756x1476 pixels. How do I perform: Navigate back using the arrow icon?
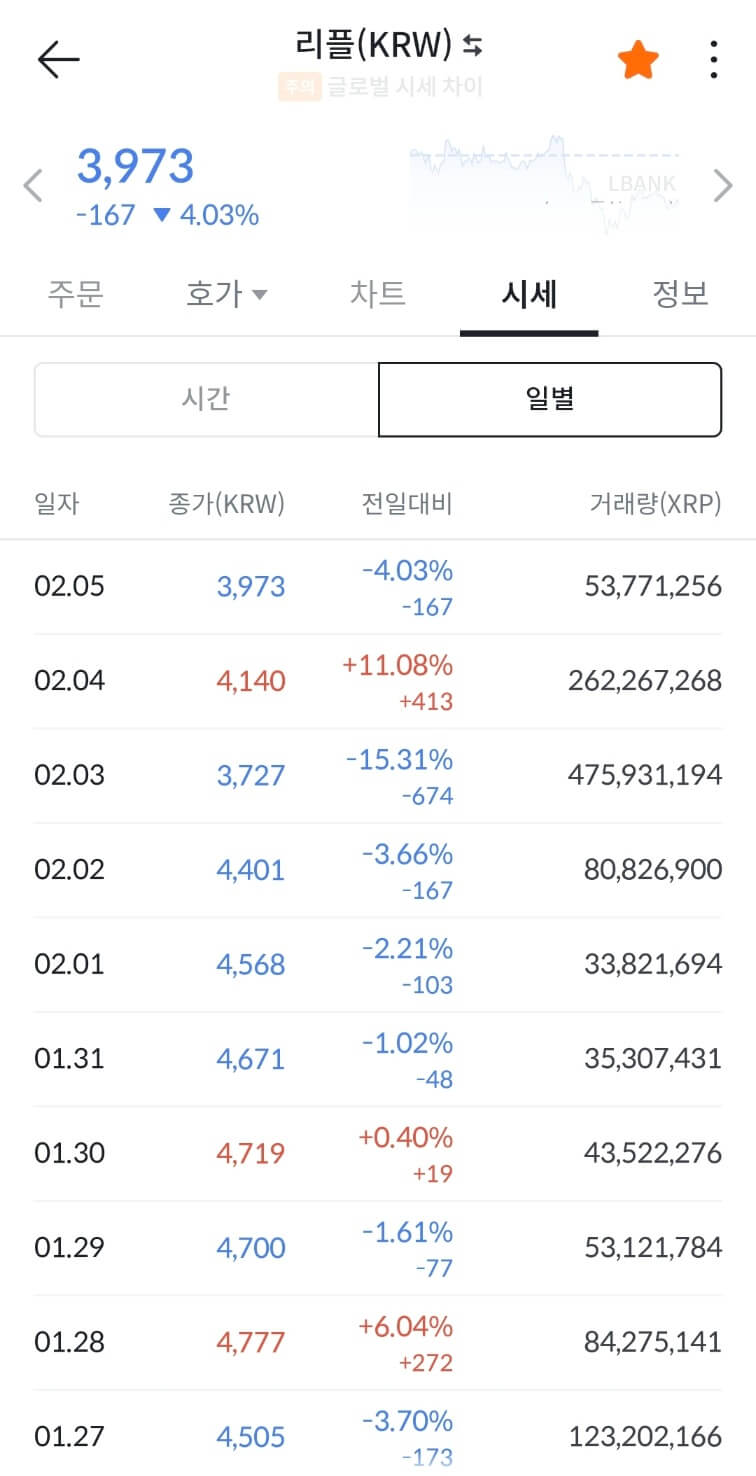[x=58, y=58]
